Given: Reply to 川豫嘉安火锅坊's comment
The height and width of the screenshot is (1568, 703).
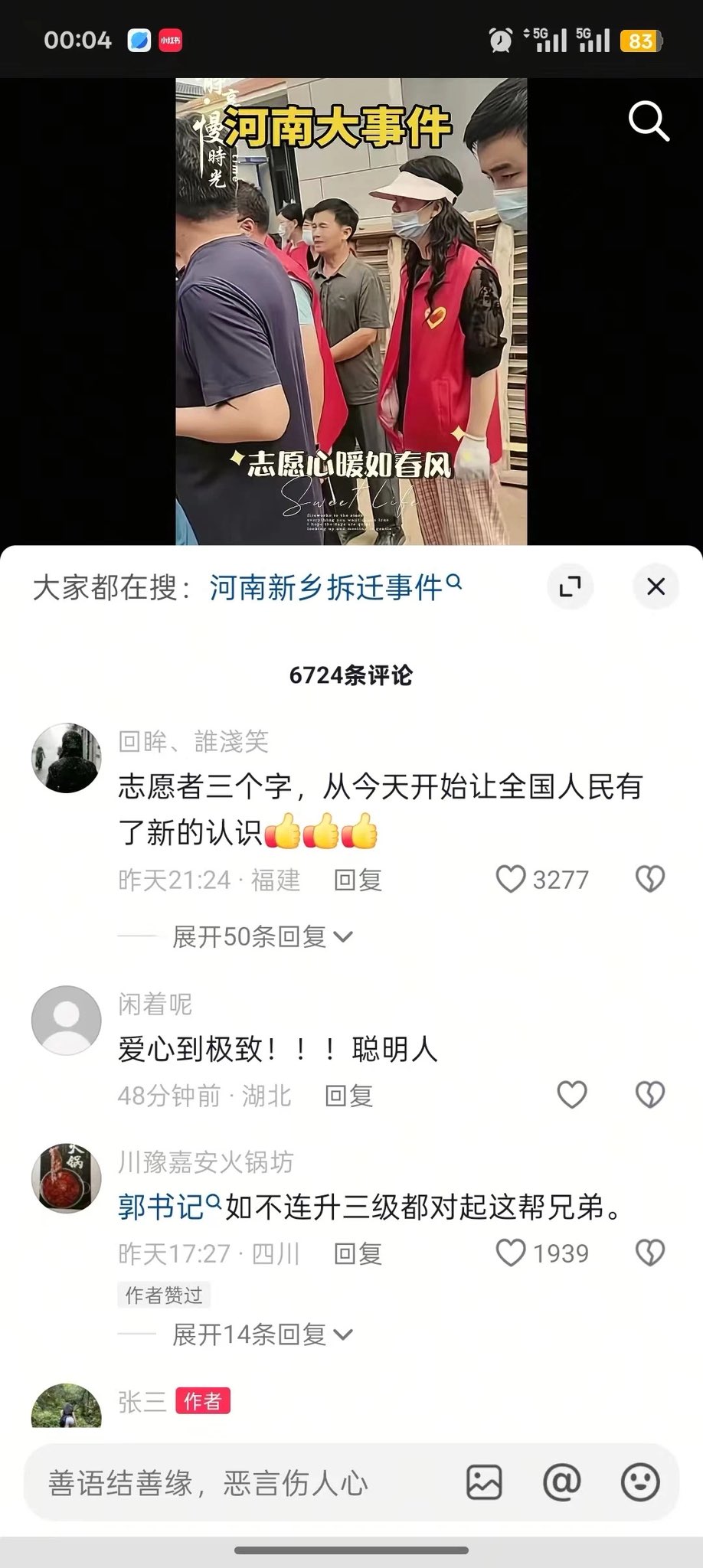Looking at the screenshot, I should (358, 1254).
